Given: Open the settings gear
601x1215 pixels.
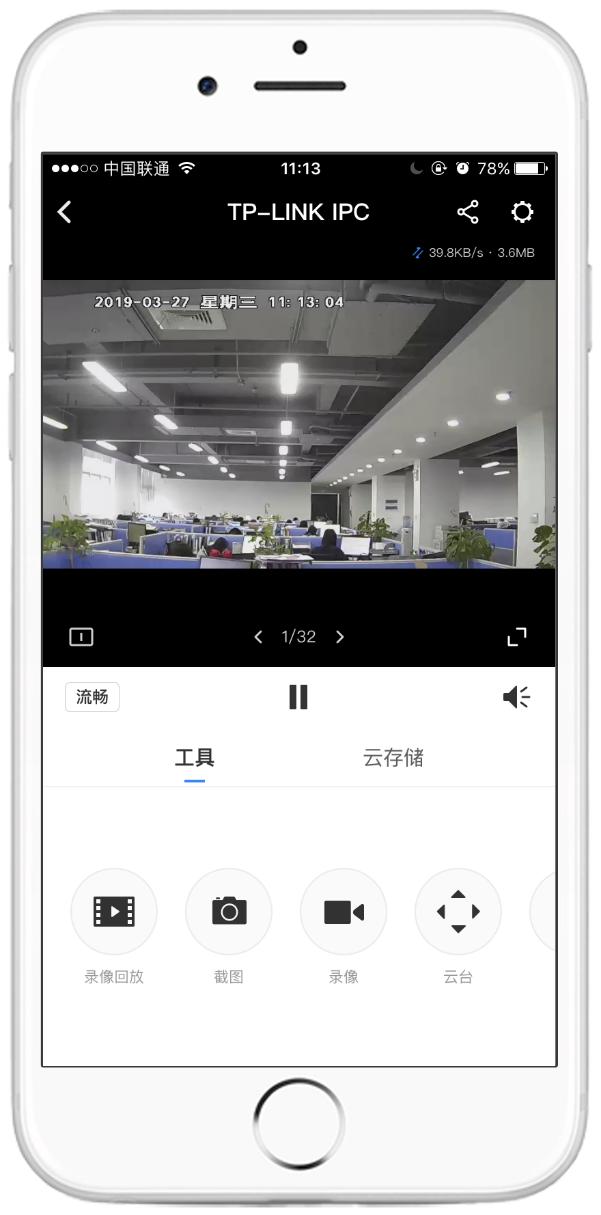Looking at the screenshot, I should tap(522, 212).
